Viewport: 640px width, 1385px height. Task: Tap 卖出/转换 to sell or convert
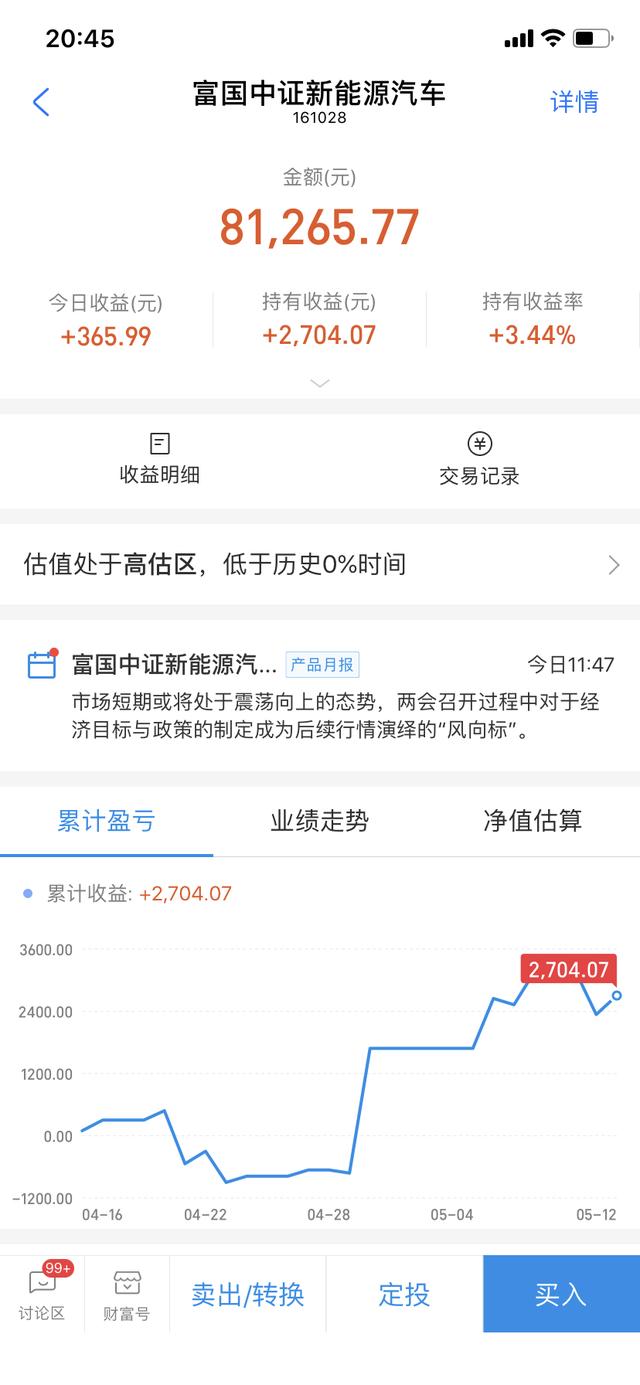[x=248, y=1295]
